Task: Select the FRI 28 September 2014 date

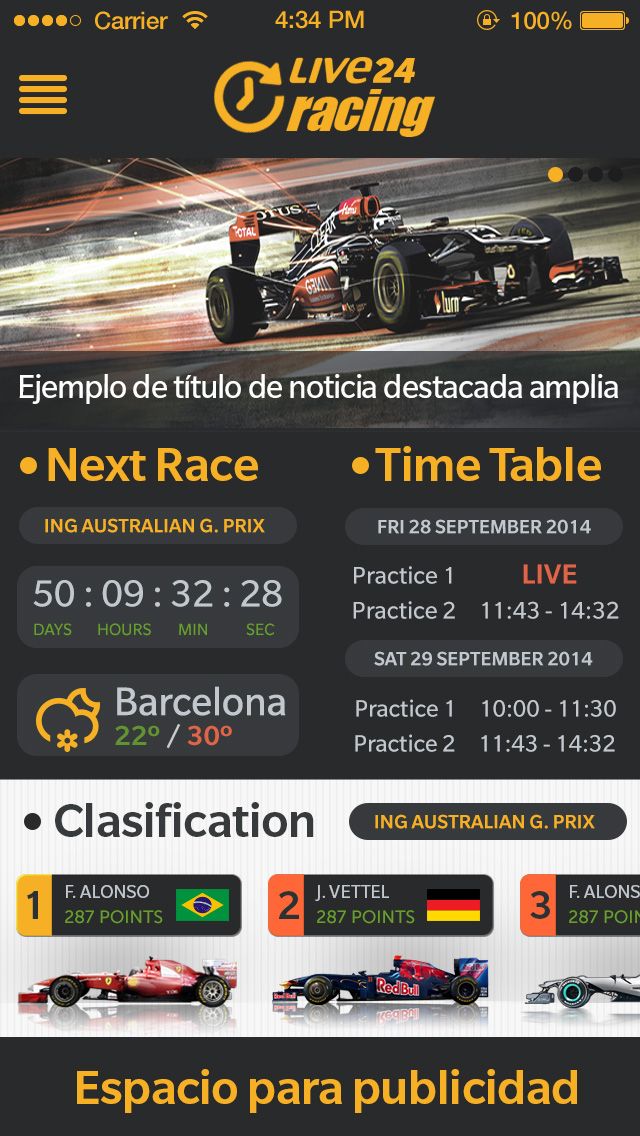Action: click(x=483, y=527)
